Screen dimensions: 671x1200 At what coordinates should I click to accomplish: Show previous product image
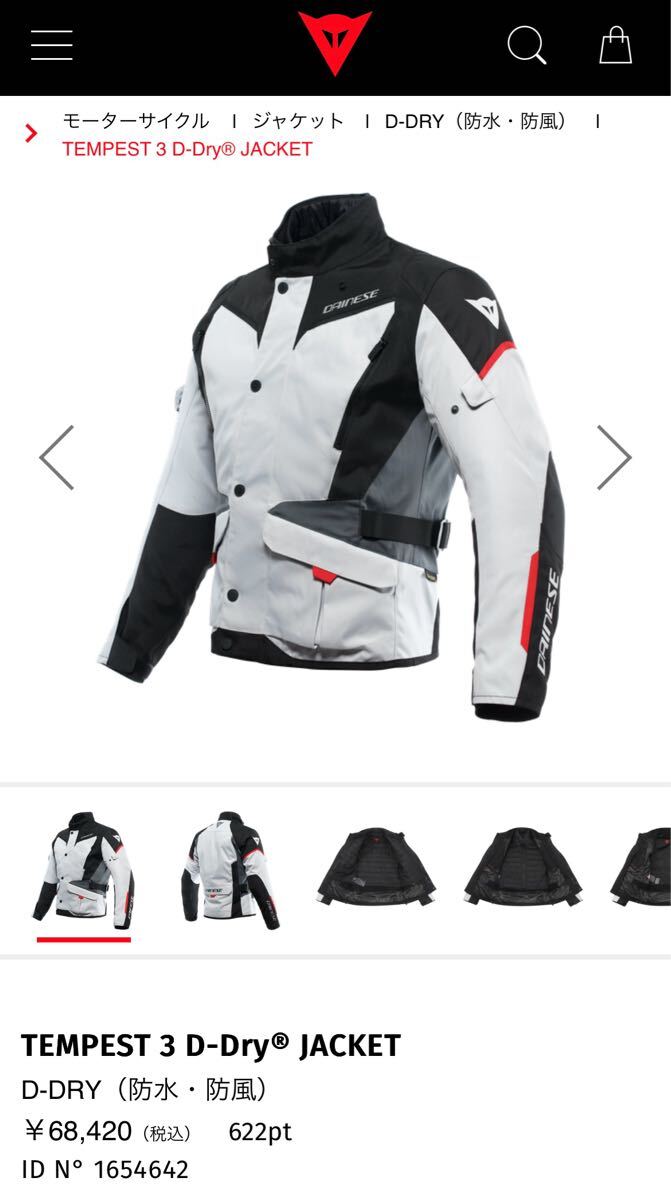(57, 458)
